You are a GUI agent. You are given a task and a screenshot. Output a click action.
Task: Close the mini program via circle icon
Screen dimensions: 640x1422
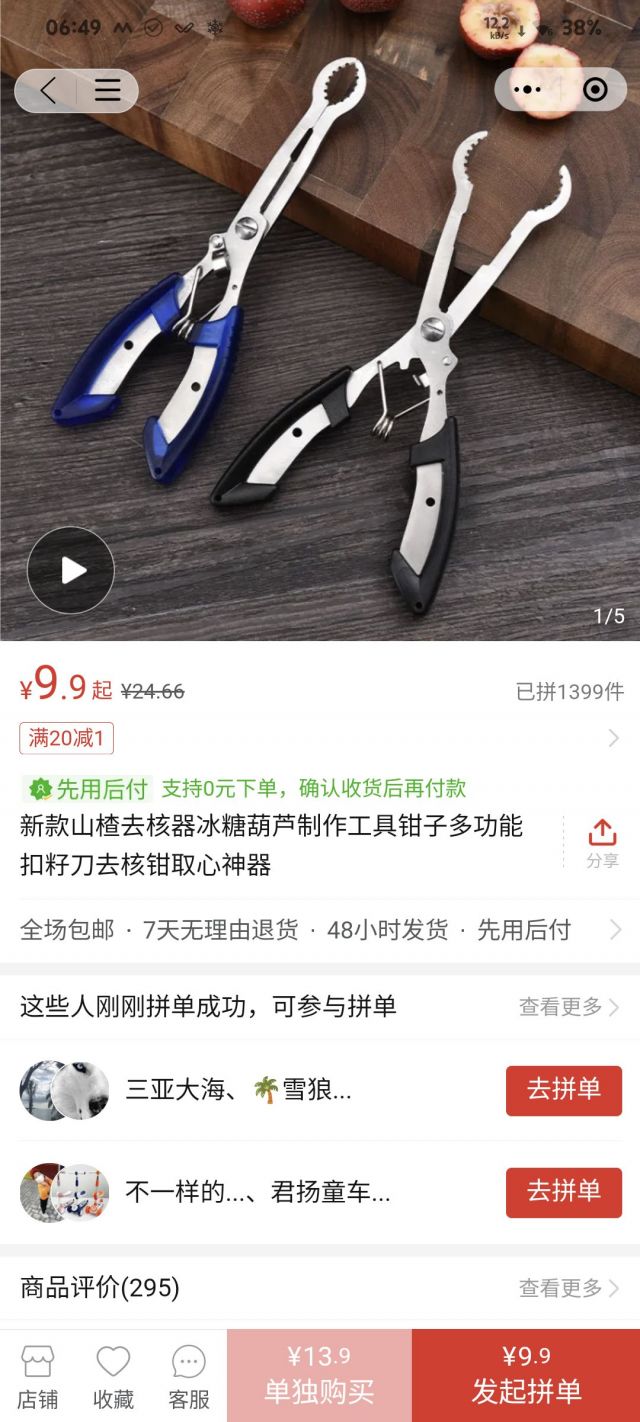(x=595, y=91)
